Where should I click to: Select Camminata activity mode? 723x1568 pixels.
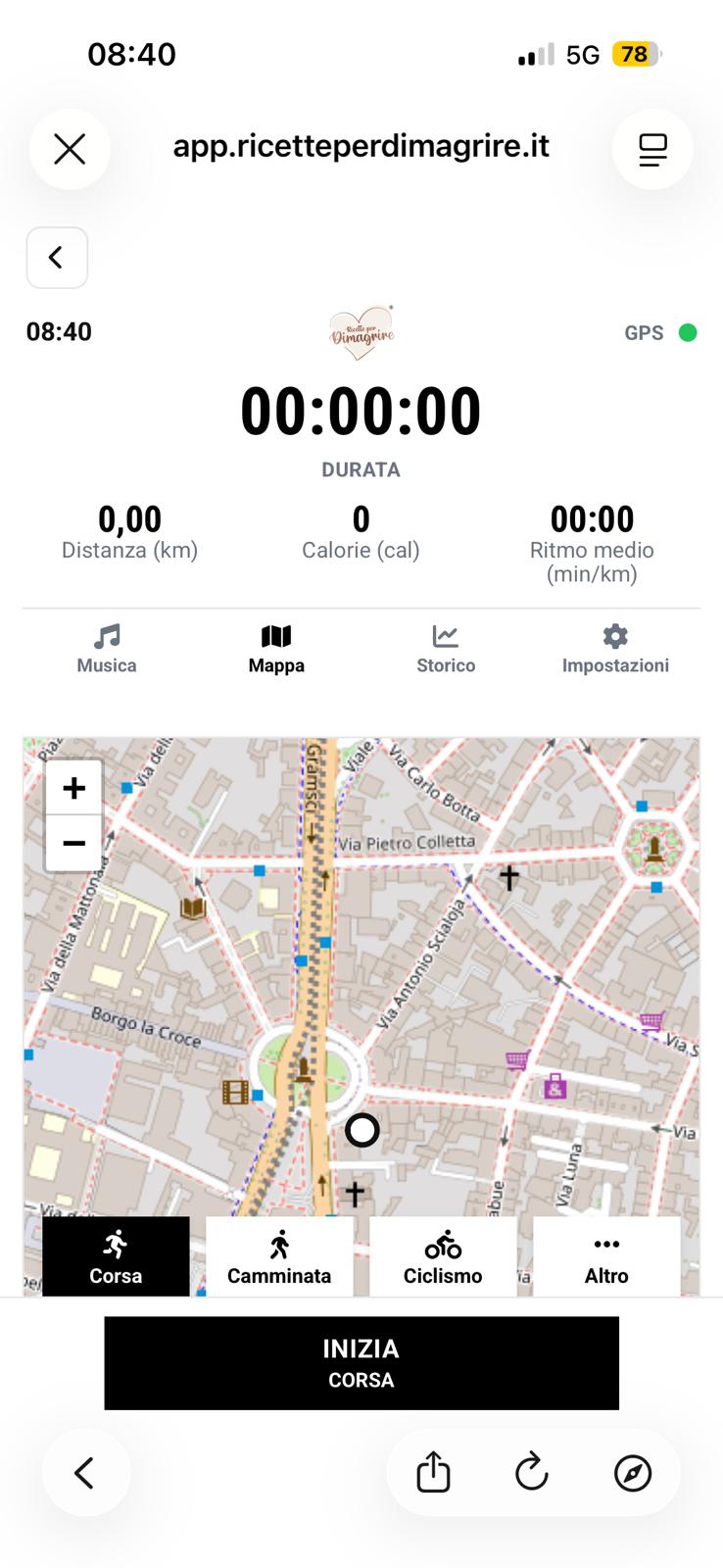click(x=279, y=1256)
